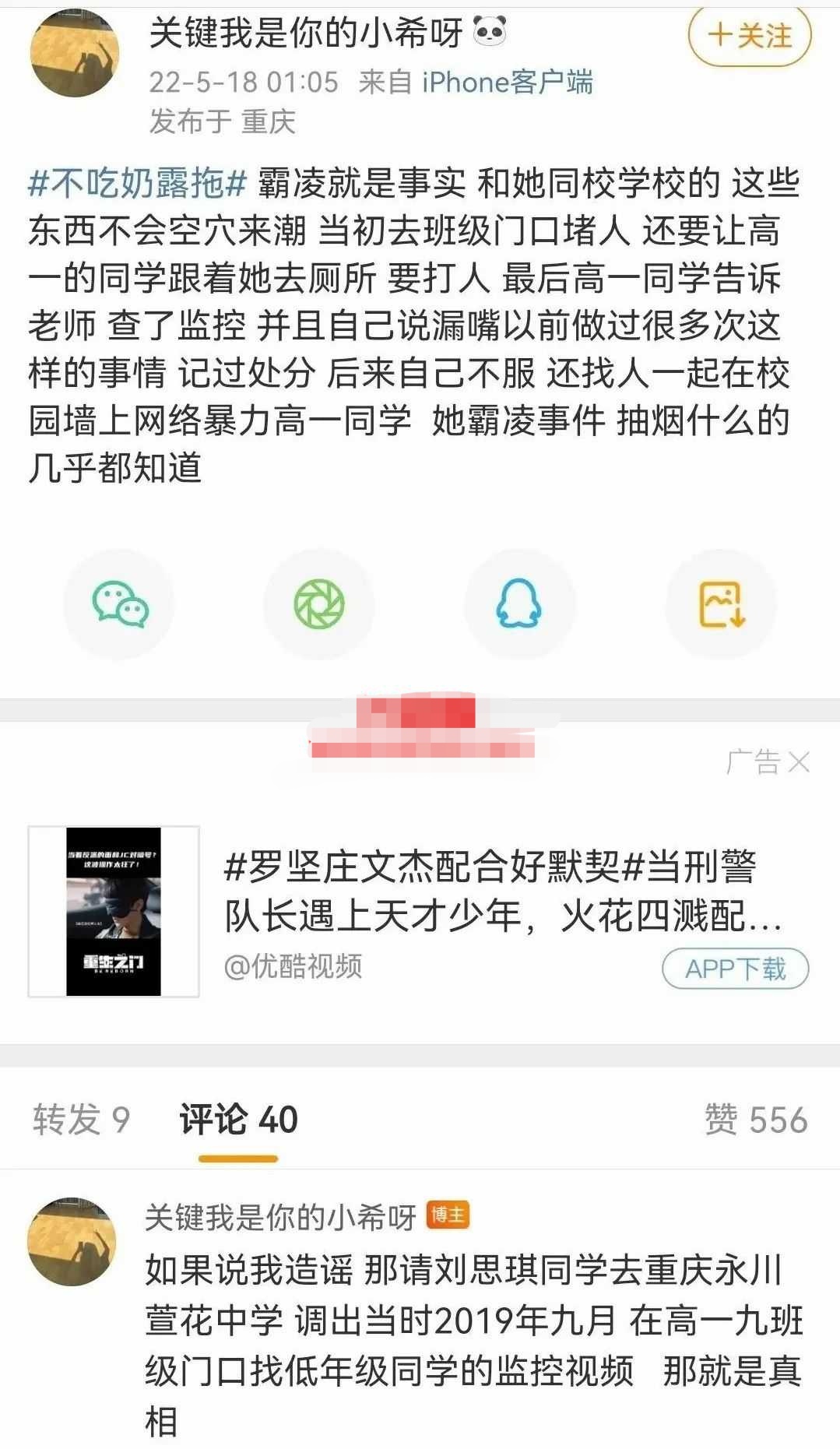Save the post as an image
The height and width of the screenshot is (1449, 840).
(721, 604)
